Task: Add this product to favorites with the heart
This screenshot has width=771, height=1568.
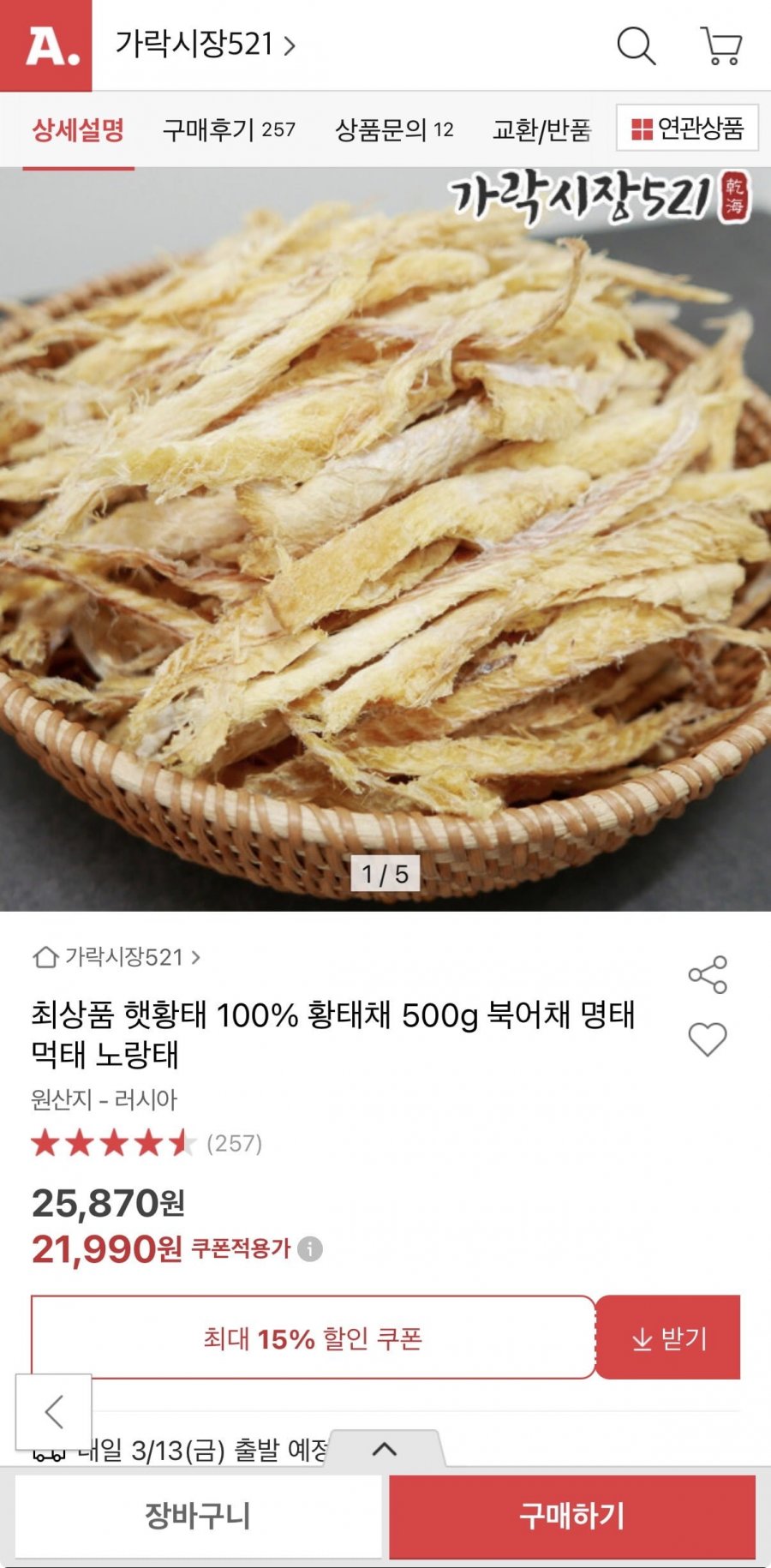Action: (708, 1039)
